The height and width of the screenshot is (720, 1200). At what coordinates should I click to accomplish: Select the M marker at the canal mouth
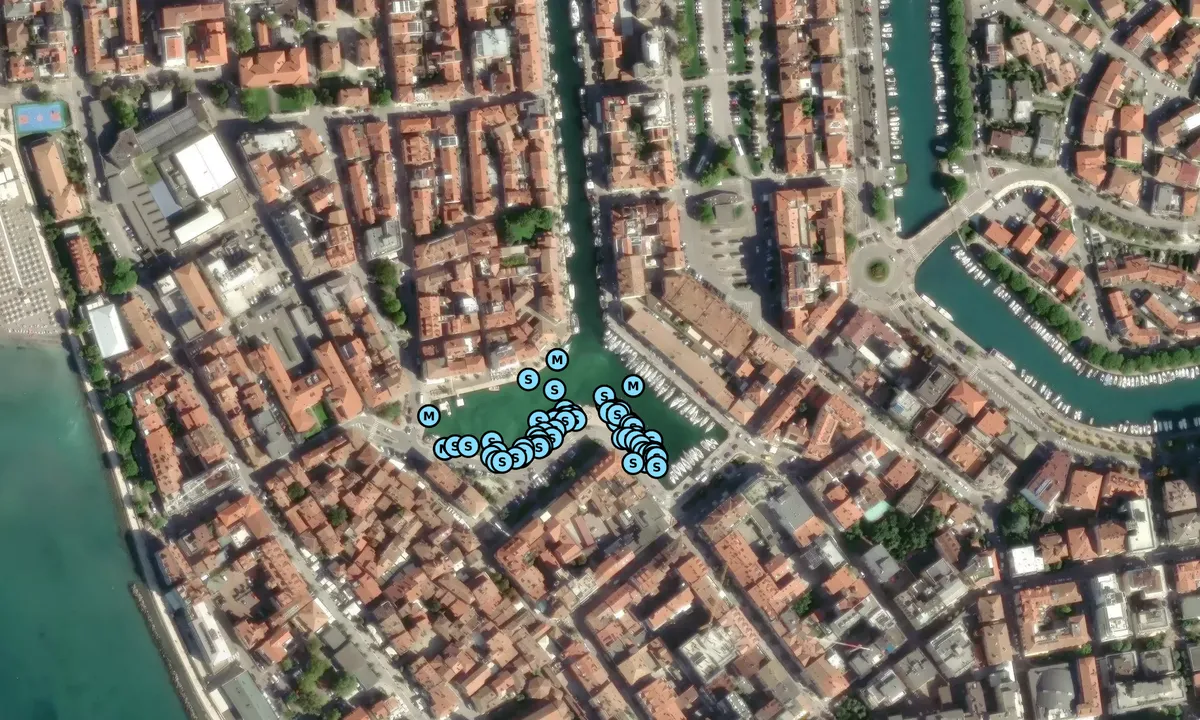pos(557,359)
